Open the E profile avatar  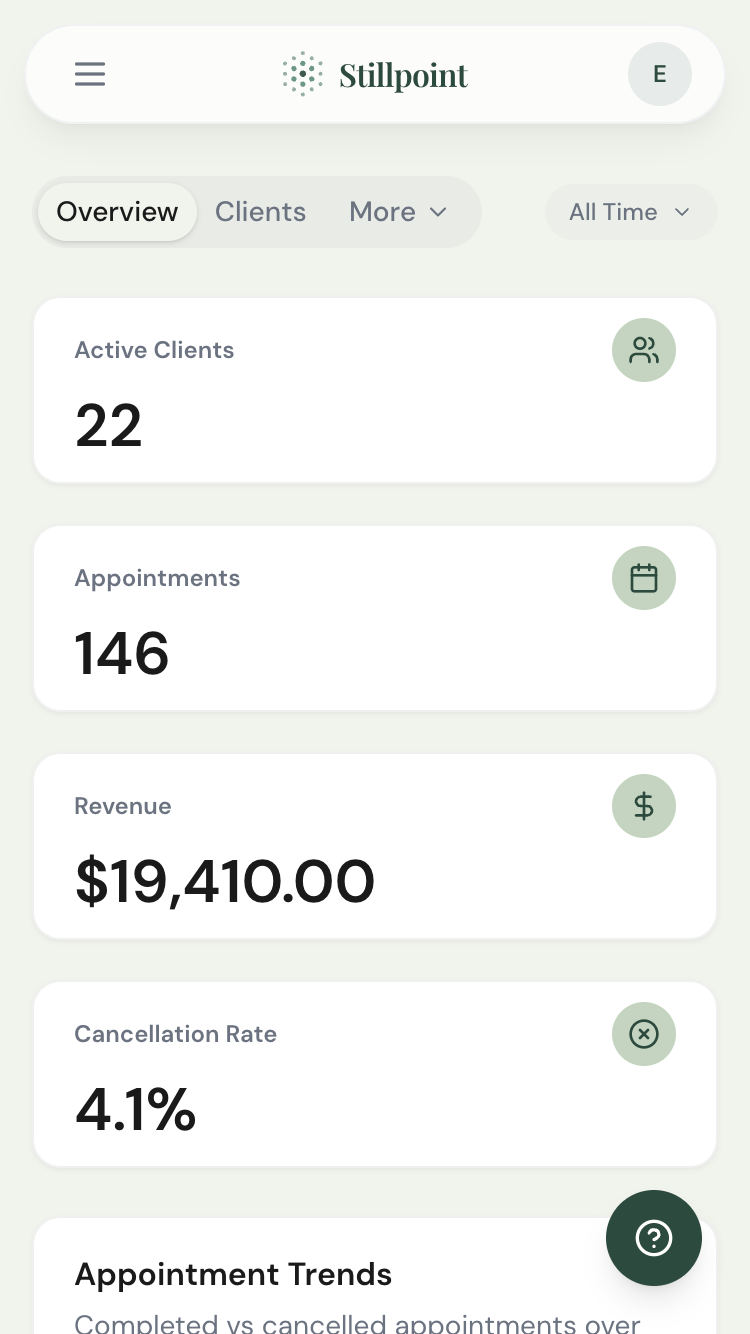pyautogui.click(x=659, y=74)
